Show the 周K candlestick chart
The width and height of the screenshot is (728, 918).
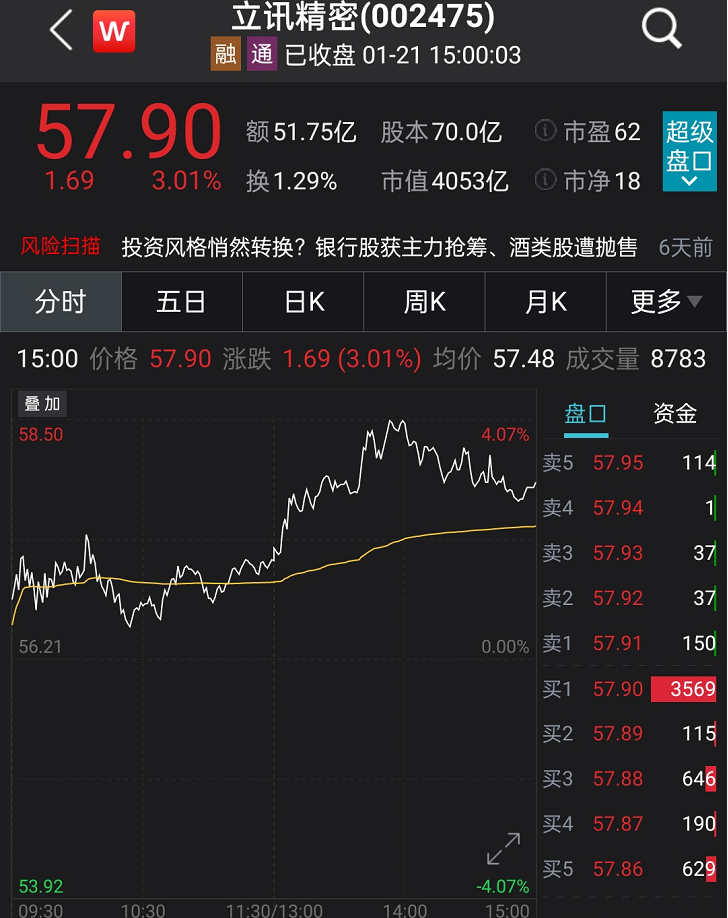pyautogui.click(x=424, y=301)
